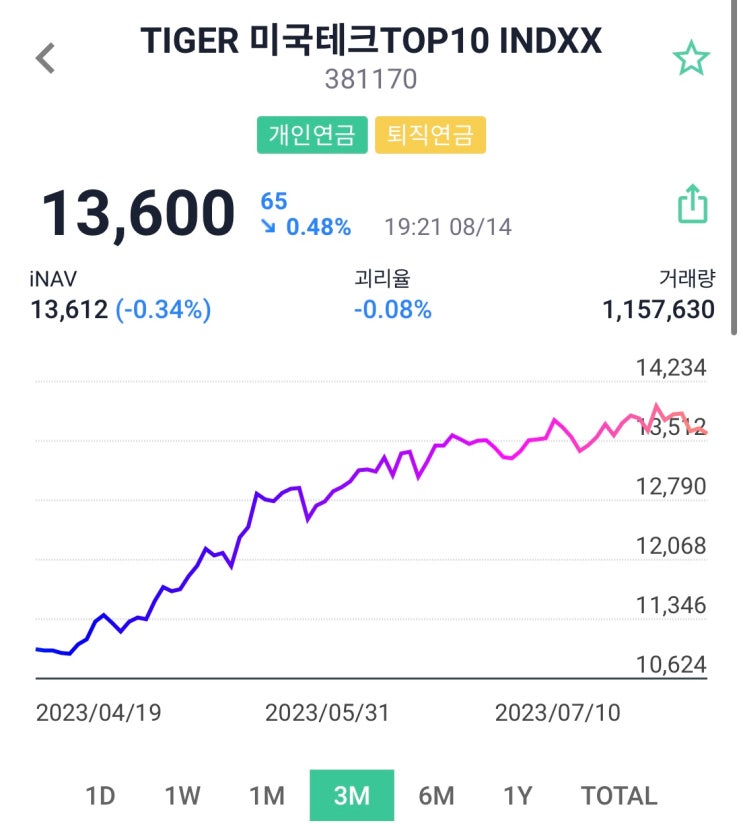Toggle the 개인연금 badge
Viewport: 743px width, 831px height.
point(314,133)
